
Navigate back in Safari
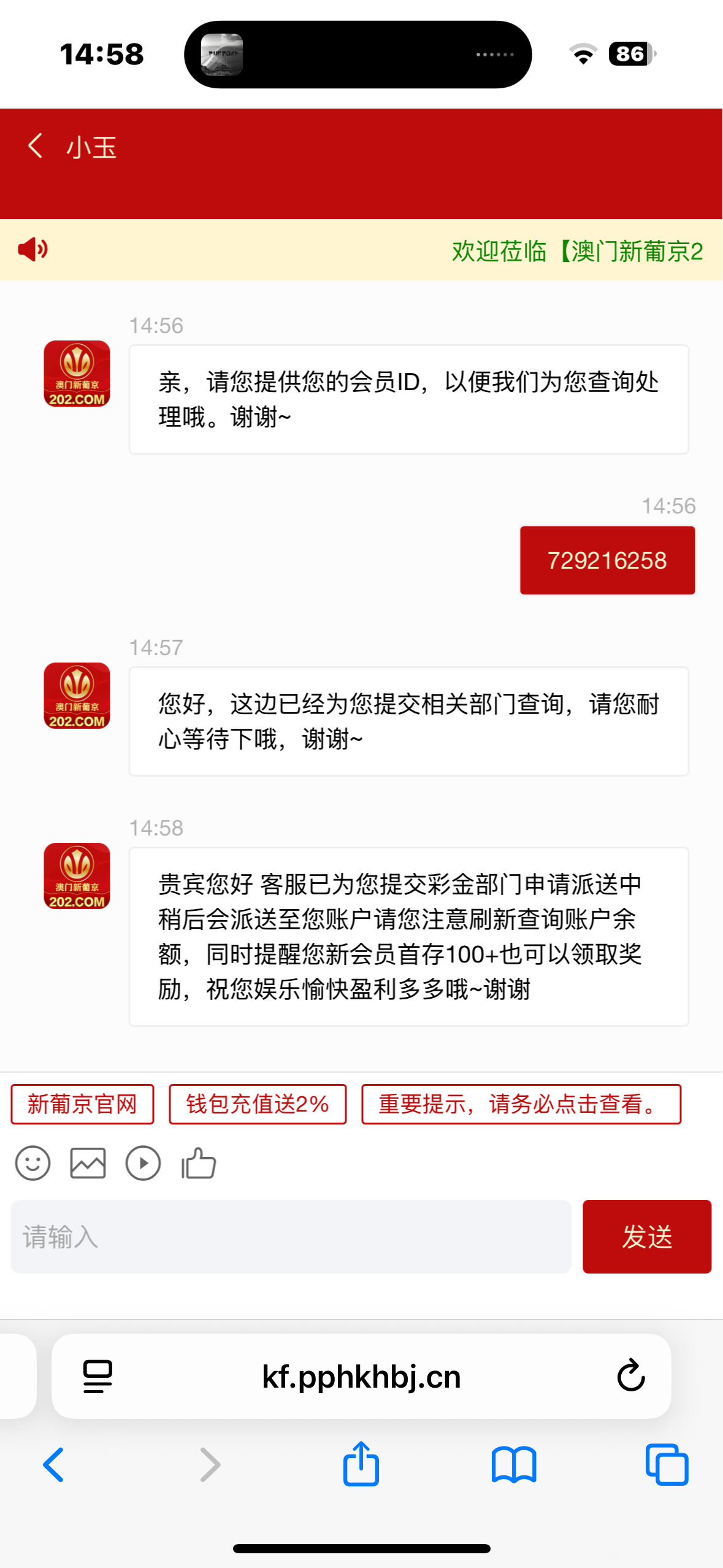tap(54, 1465)
